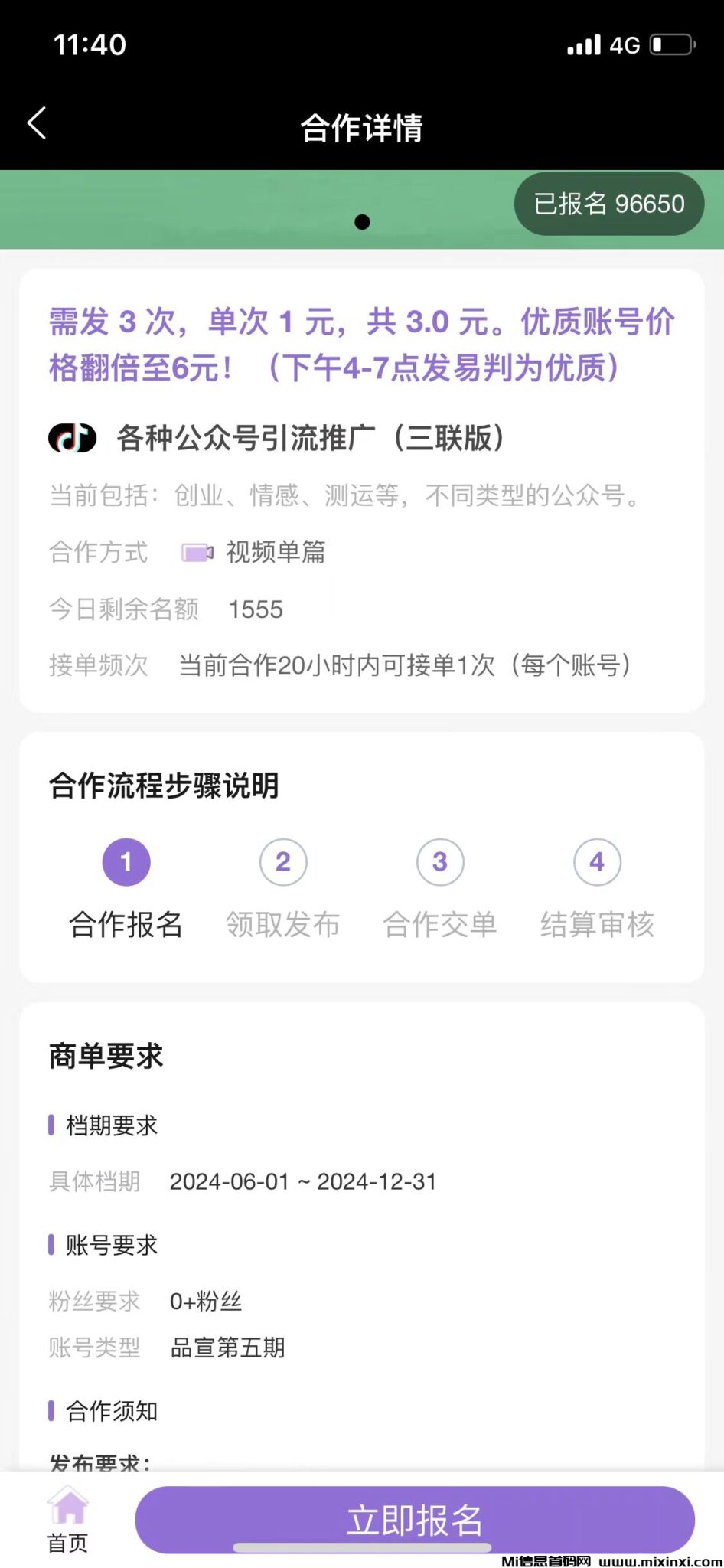Viewport: 724px width, 1568px height.
Task: Select step 2 circle 领取发布
Action: click(x=283, y=861)
